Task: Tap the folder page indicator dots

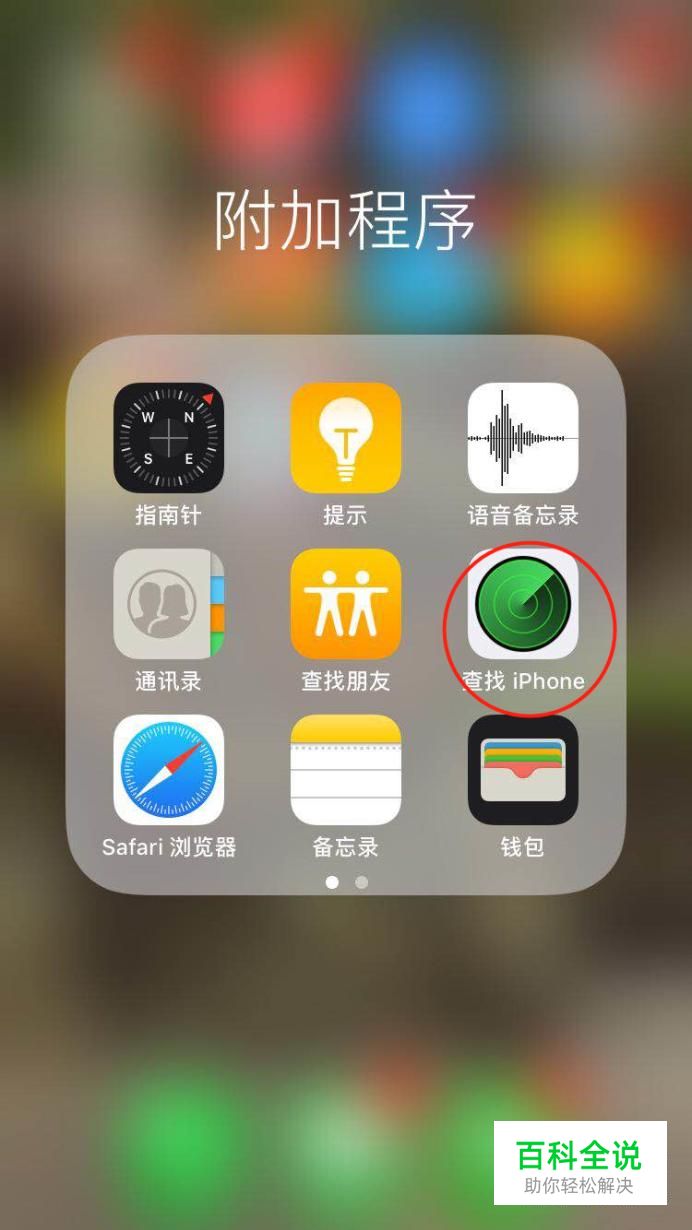Action: (x=346, y=882)
